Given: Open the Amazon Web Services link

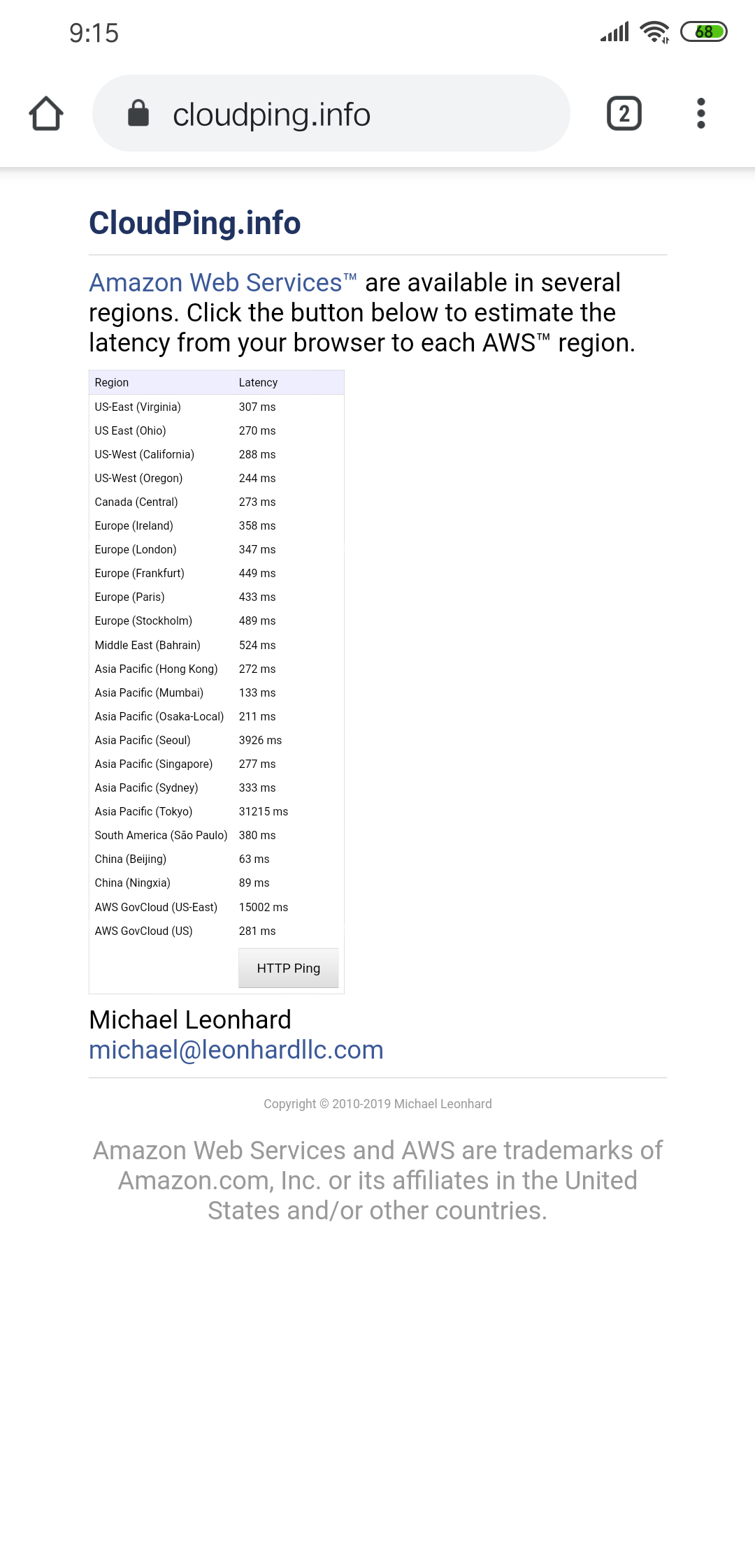Looking at the screenshot, I should point(222,283).
